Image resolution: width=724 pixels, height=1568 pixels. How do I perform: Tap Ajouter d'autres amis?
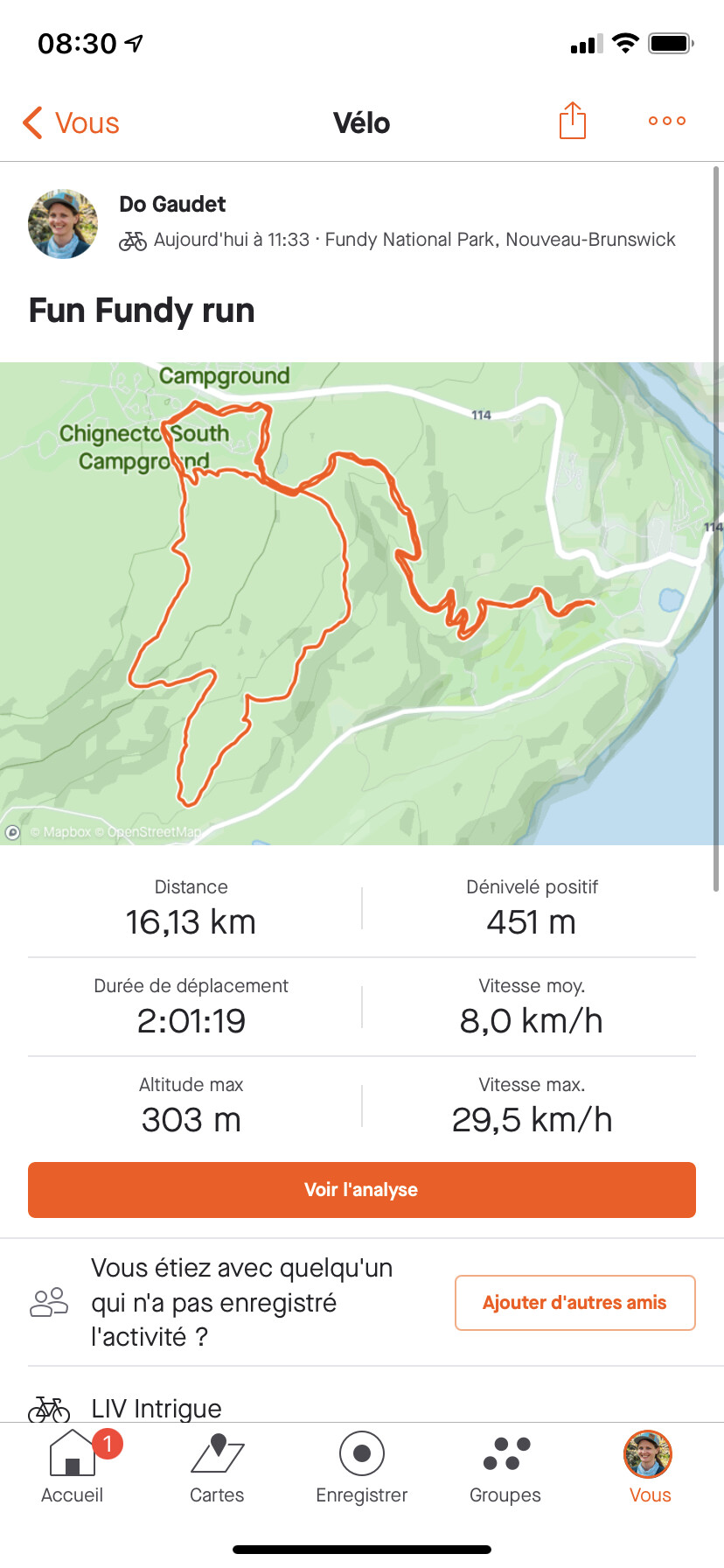click(574, 1302)
